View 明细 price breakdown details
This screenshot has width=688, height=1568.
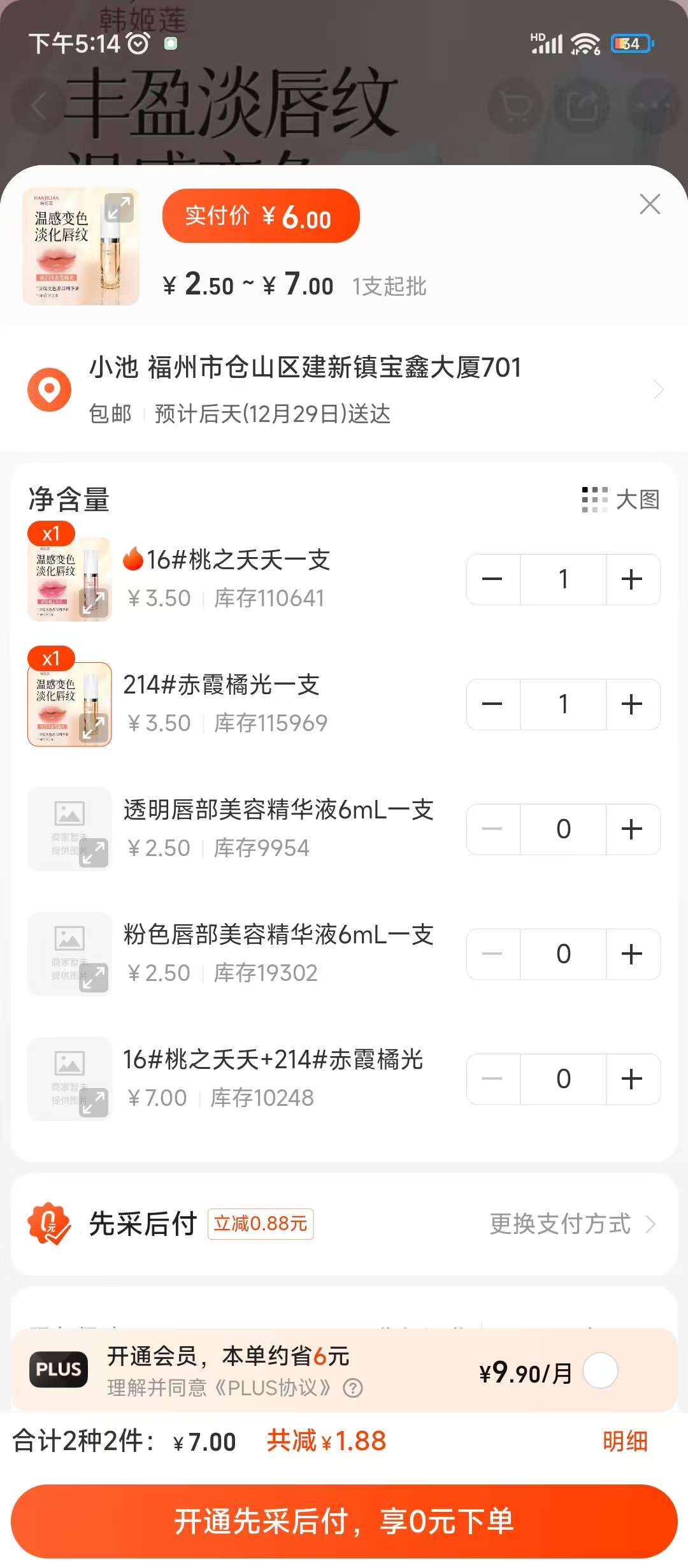point(625,1441)
